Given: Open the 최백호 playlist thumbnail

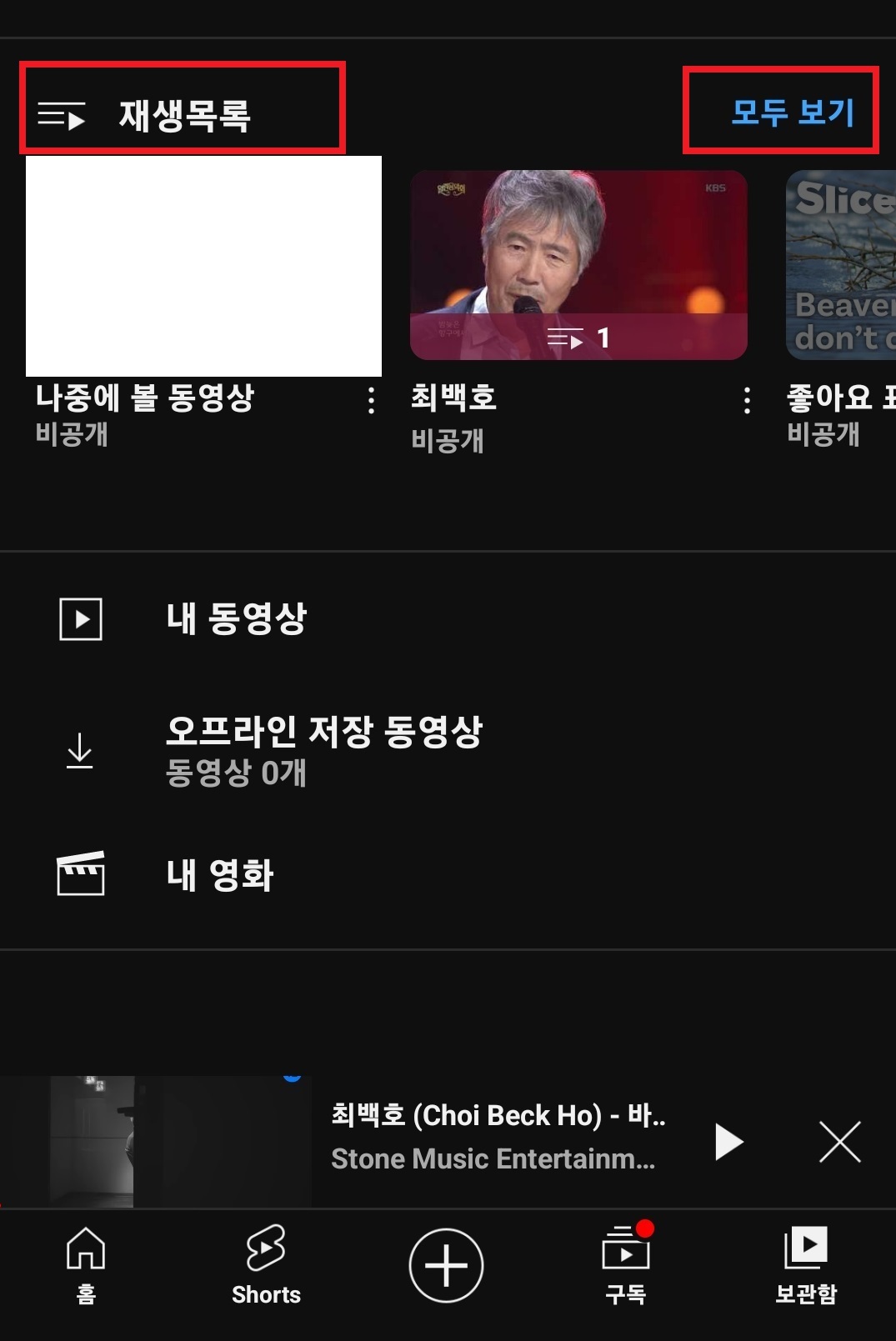Looking at the screenshot, I should (x=578, y=267).
